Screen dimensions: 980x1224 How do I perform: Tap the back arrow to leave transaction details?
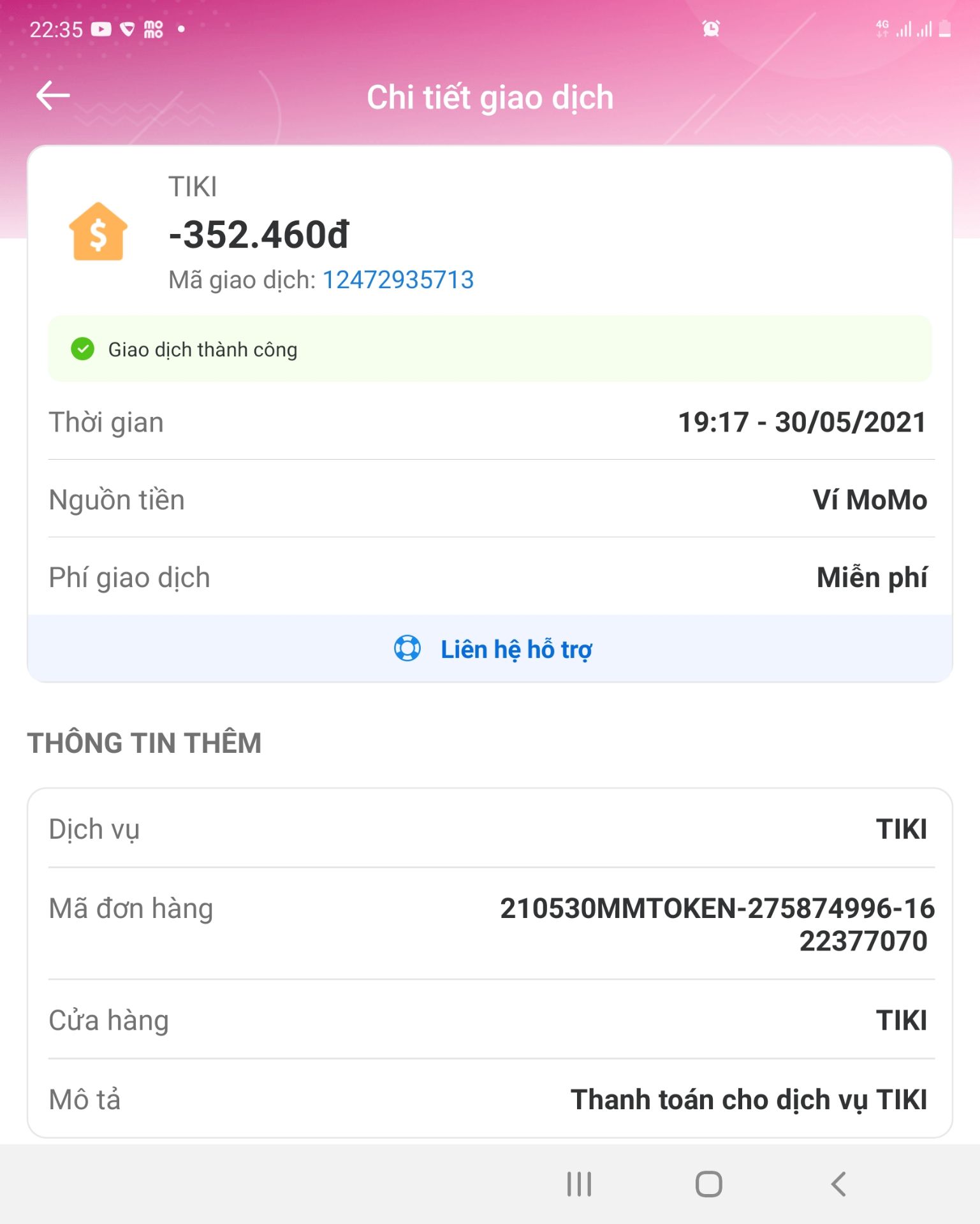pyautogui.click(x=54, y=96)
